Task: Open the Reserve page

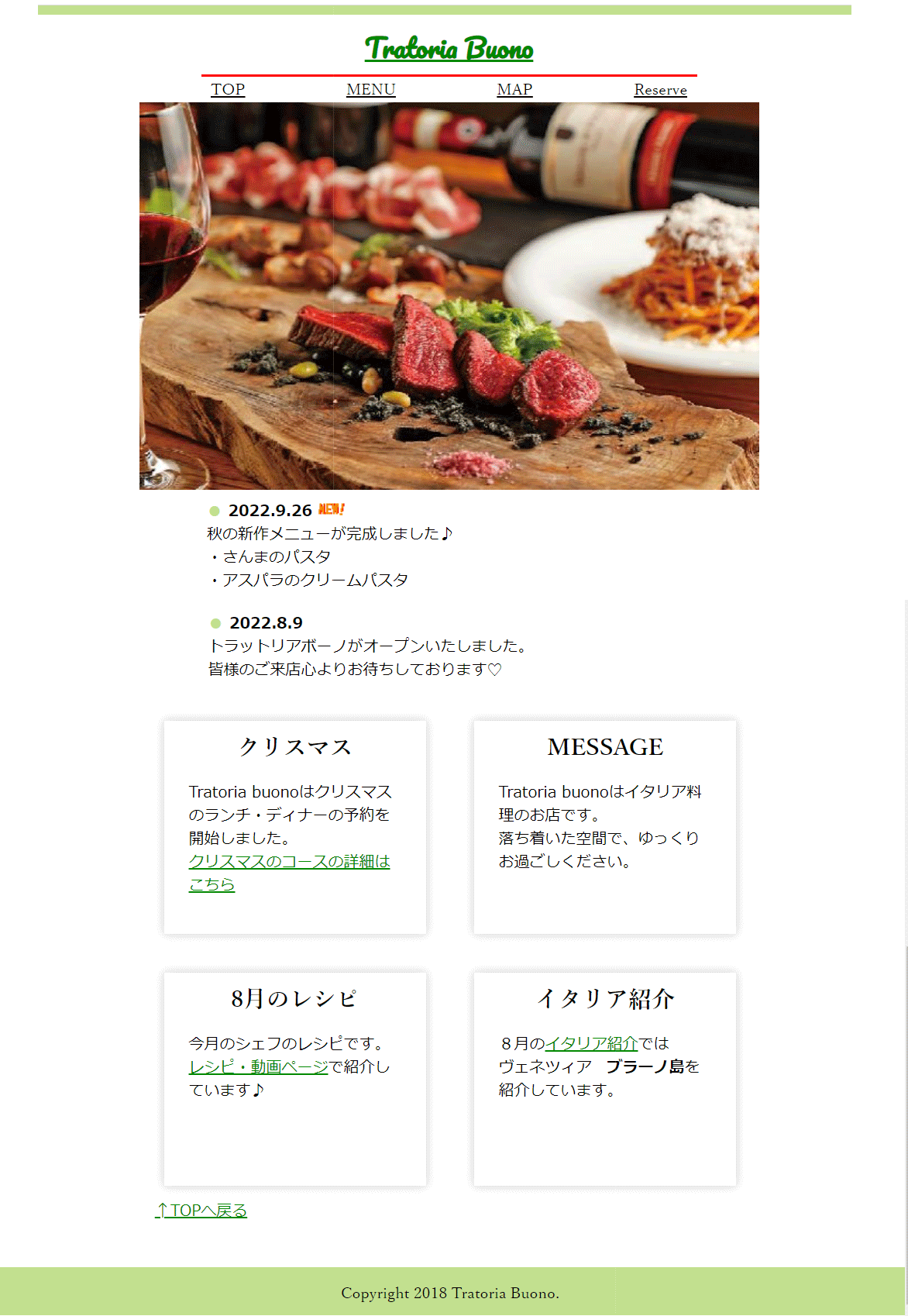Action: pyautogui.click(x=660, y=90)
